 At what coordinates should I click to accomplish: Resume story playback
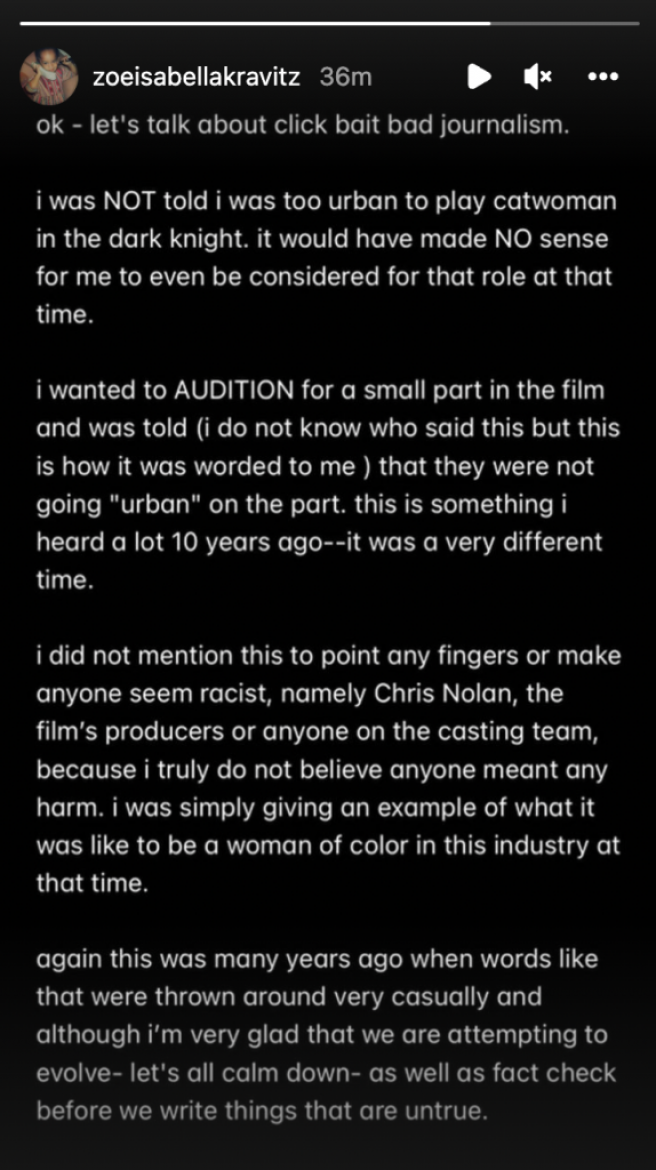[x=478, y=76]
